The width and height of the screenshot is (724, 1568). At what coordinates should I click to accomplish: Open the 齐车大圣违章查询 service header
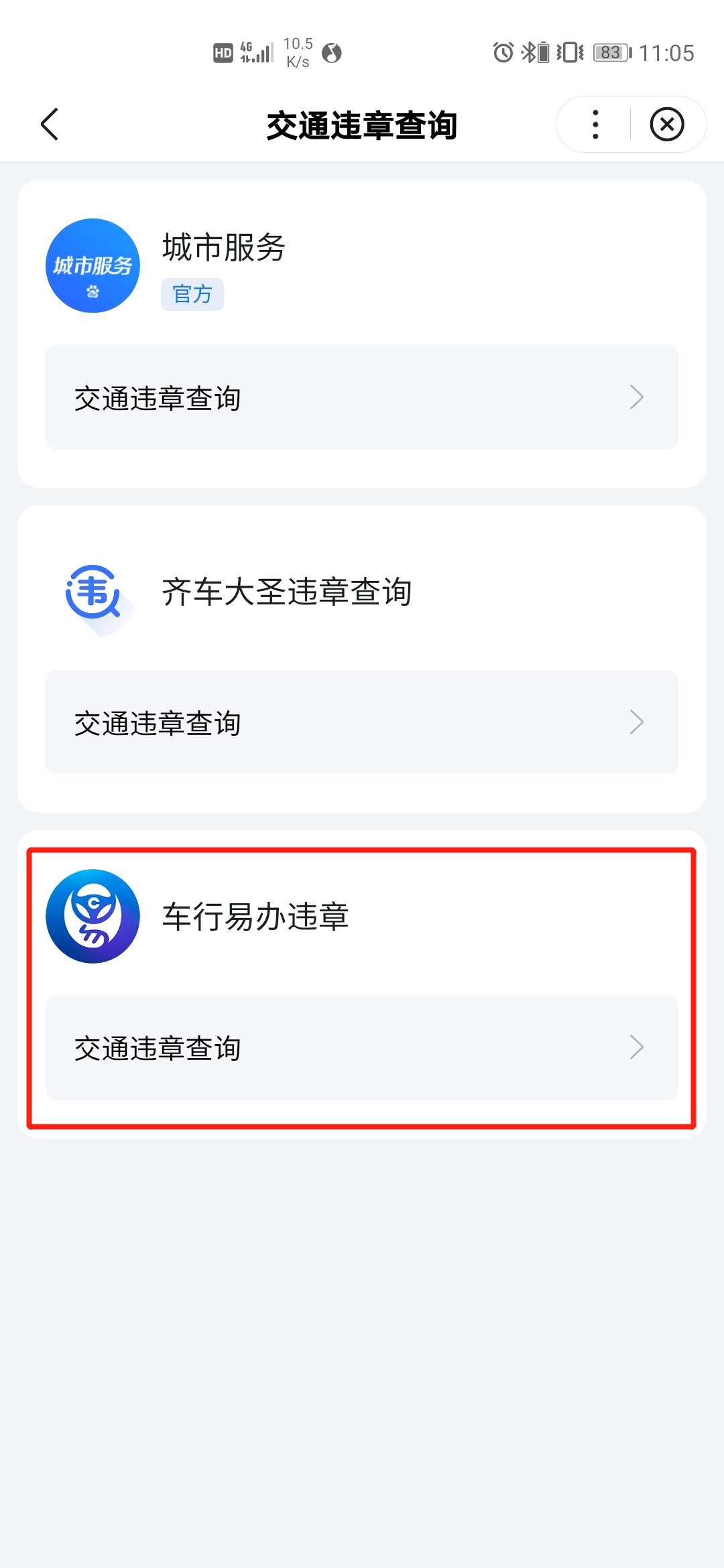[286, 592]
